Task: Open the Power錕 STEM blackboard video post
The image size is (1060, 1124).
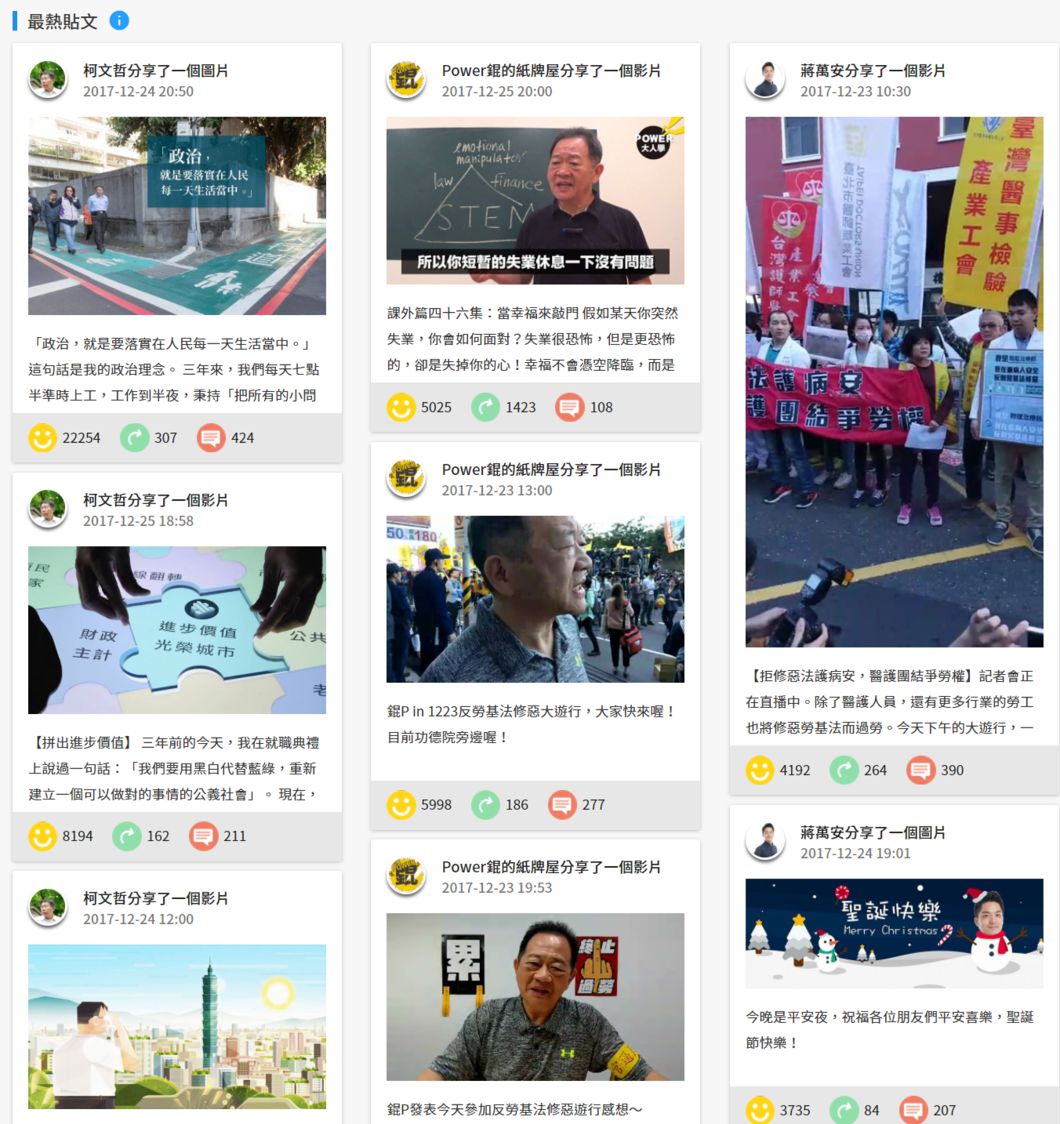Action: coord(535,200)
